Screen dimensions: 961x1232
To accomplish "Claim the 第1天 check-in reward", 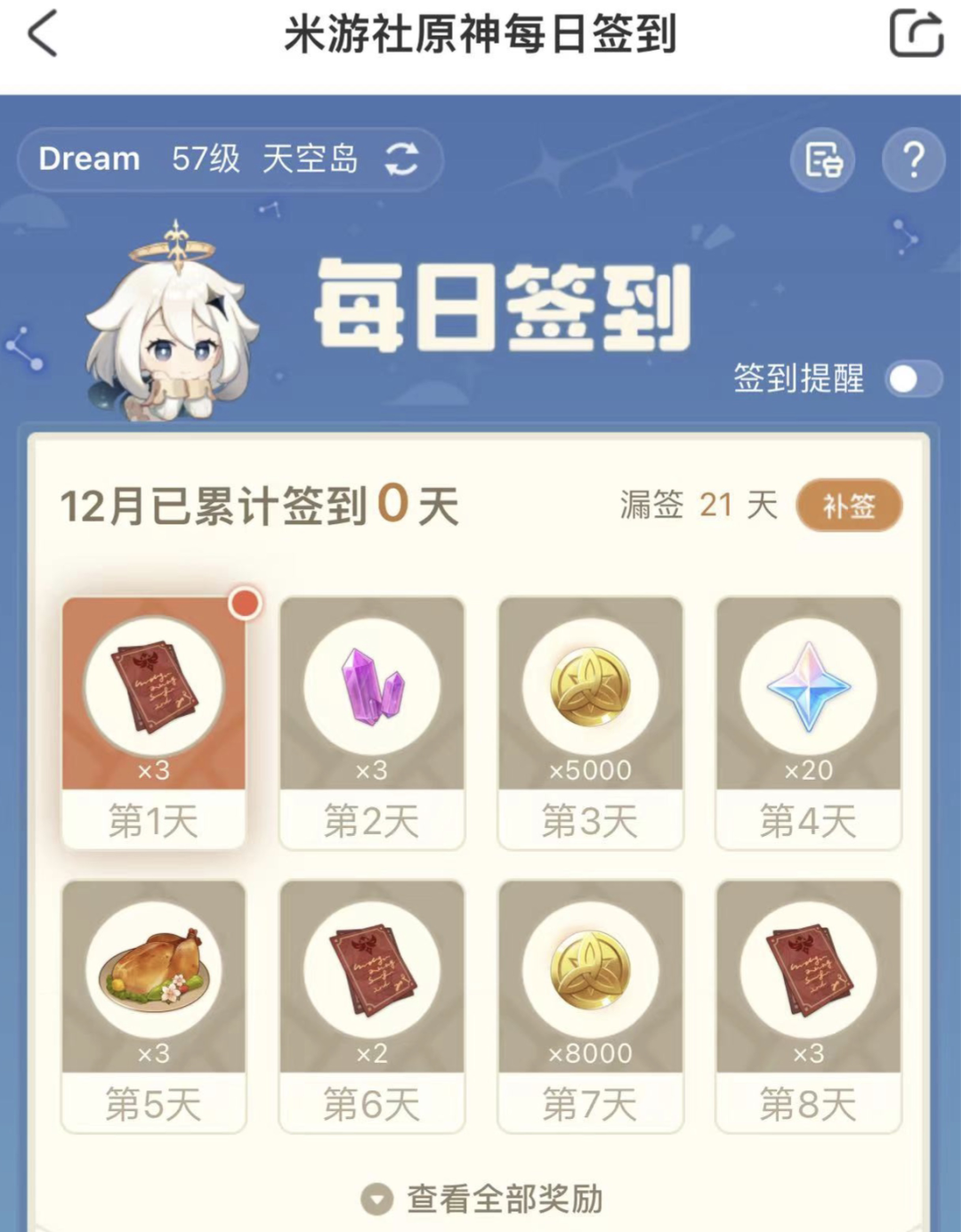I will (154, 721).
